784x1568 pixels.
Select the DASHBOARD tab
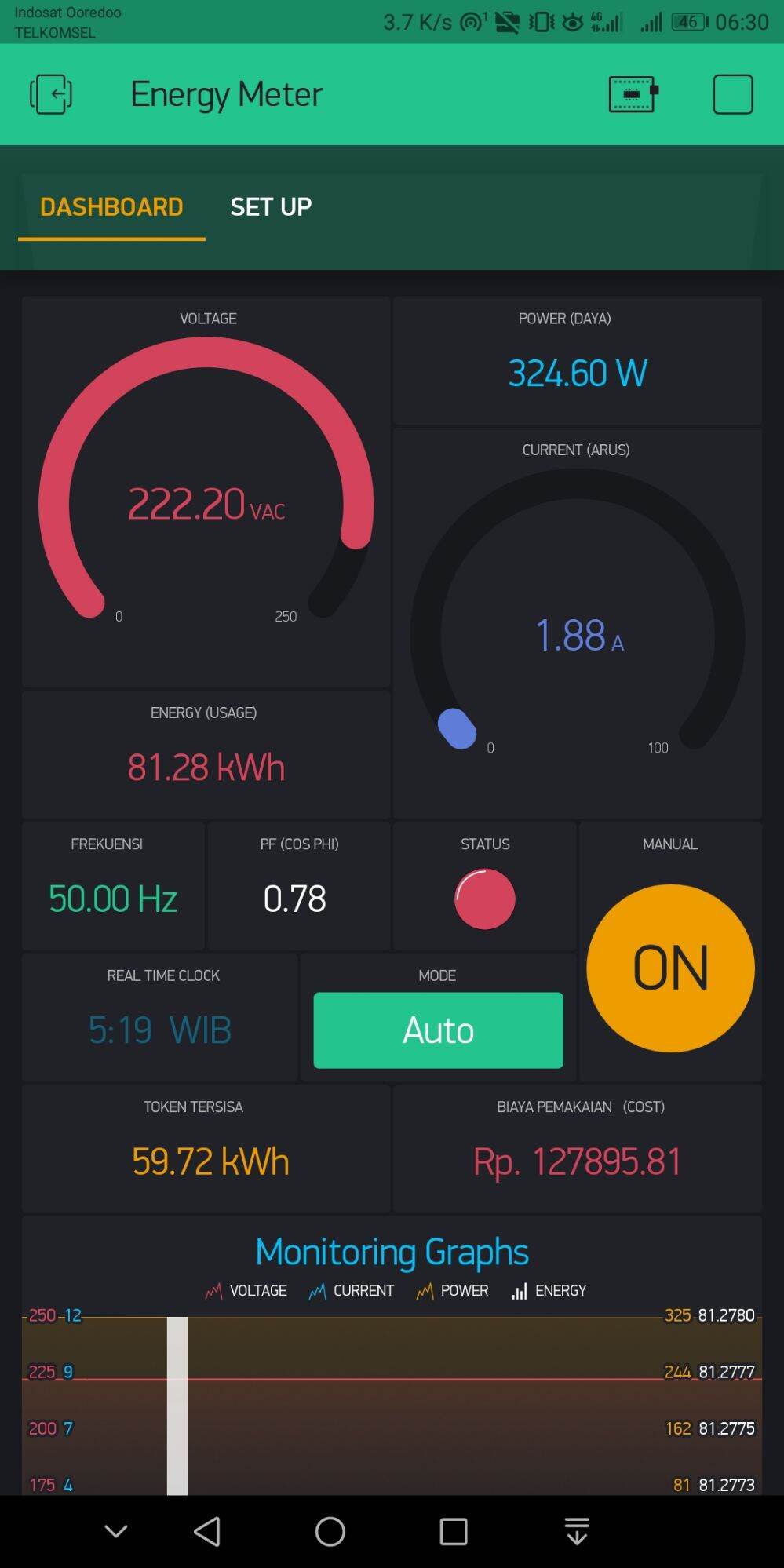click(111, 206)
